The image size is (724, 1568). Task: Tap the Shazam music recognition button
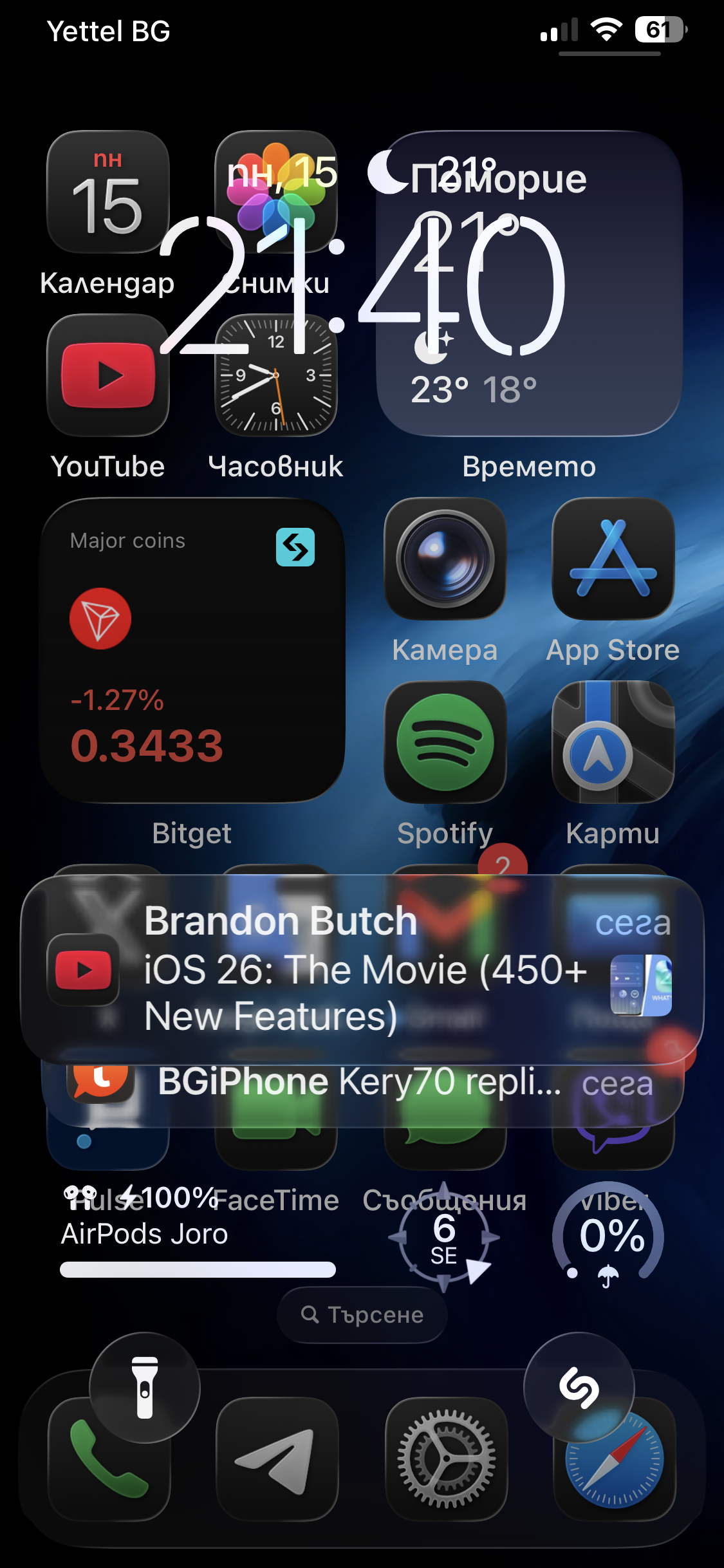pyautogui.click(x=579, y=1387)
